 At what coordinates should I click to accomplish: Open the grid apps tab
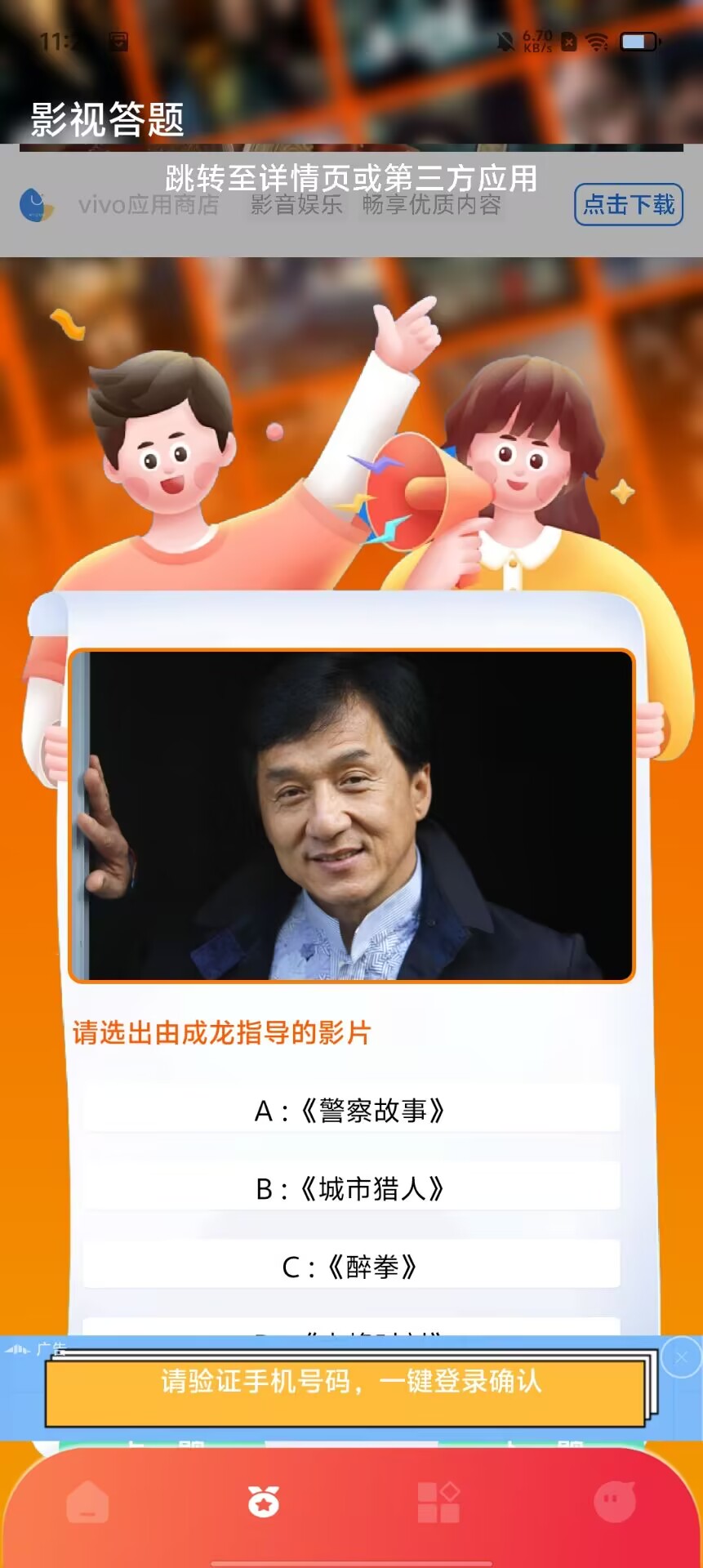coord(438,1502)
